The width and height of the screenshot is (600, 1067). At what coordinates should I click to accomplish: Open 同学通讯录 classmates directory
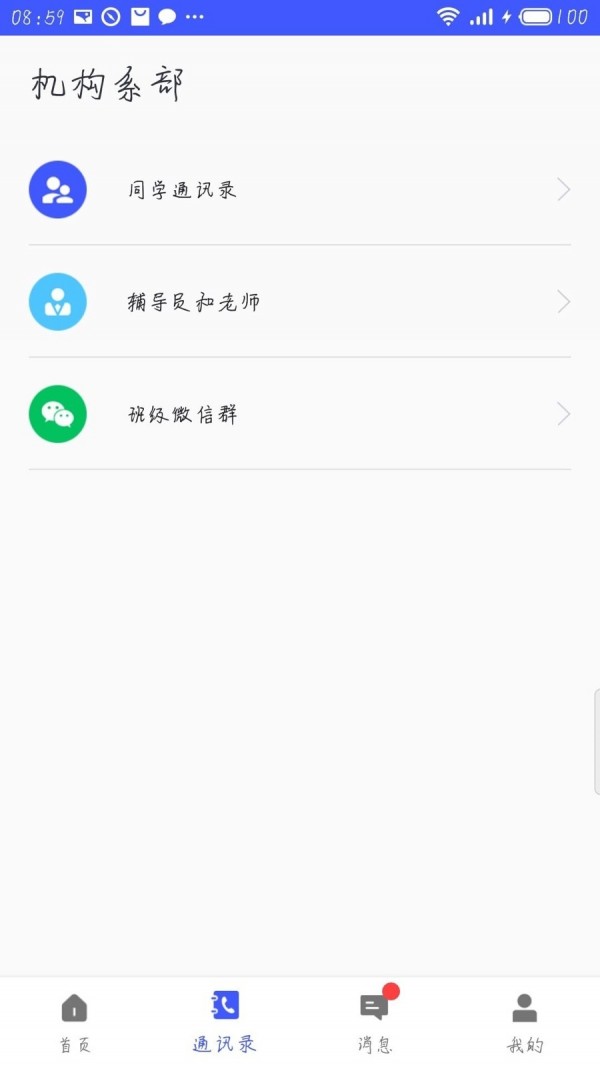pyautogui.click(x=299, y=190)
